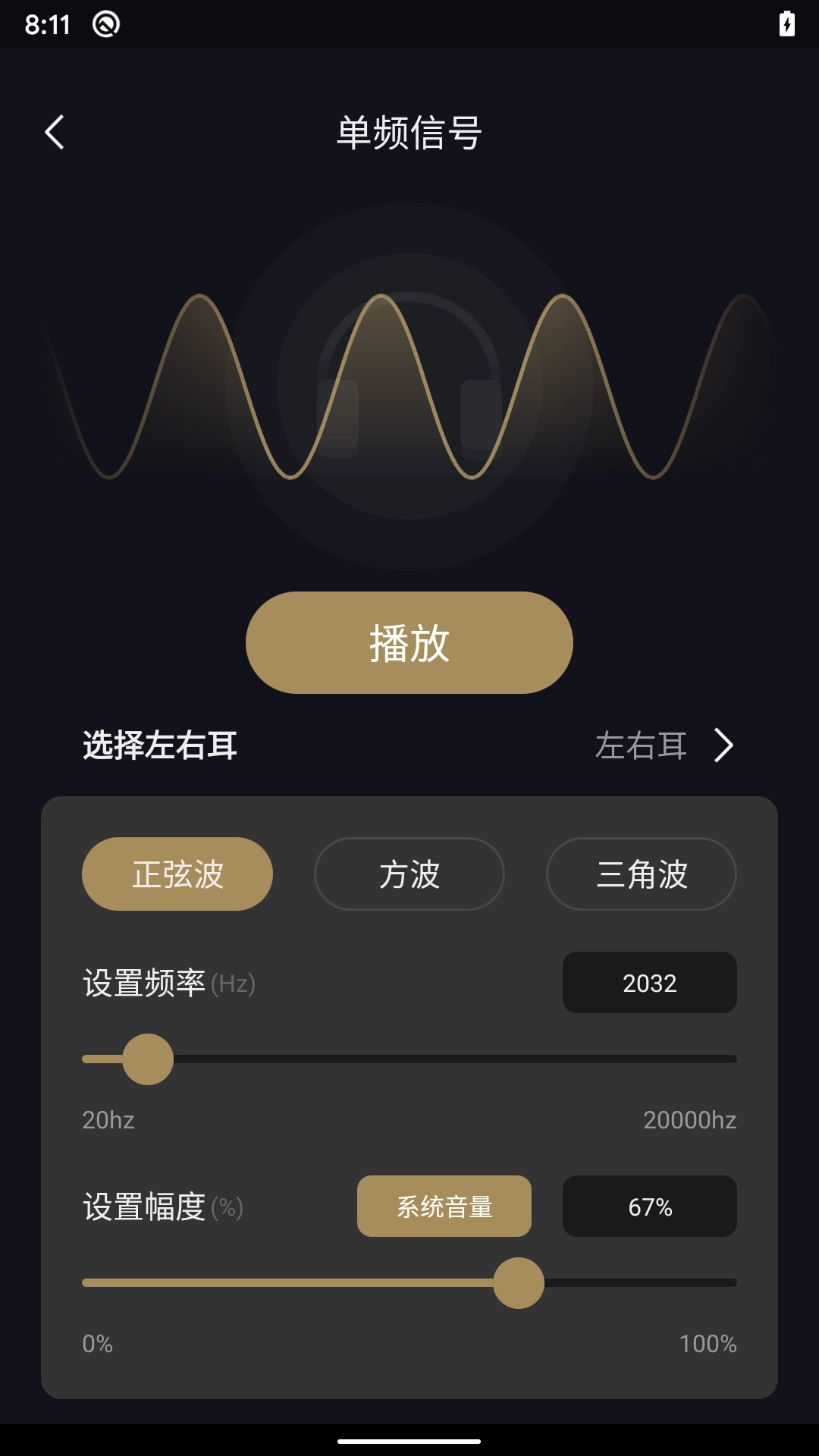
Task: Tap the 20000hz maximum frequency label
Action: pos(689,1120)
